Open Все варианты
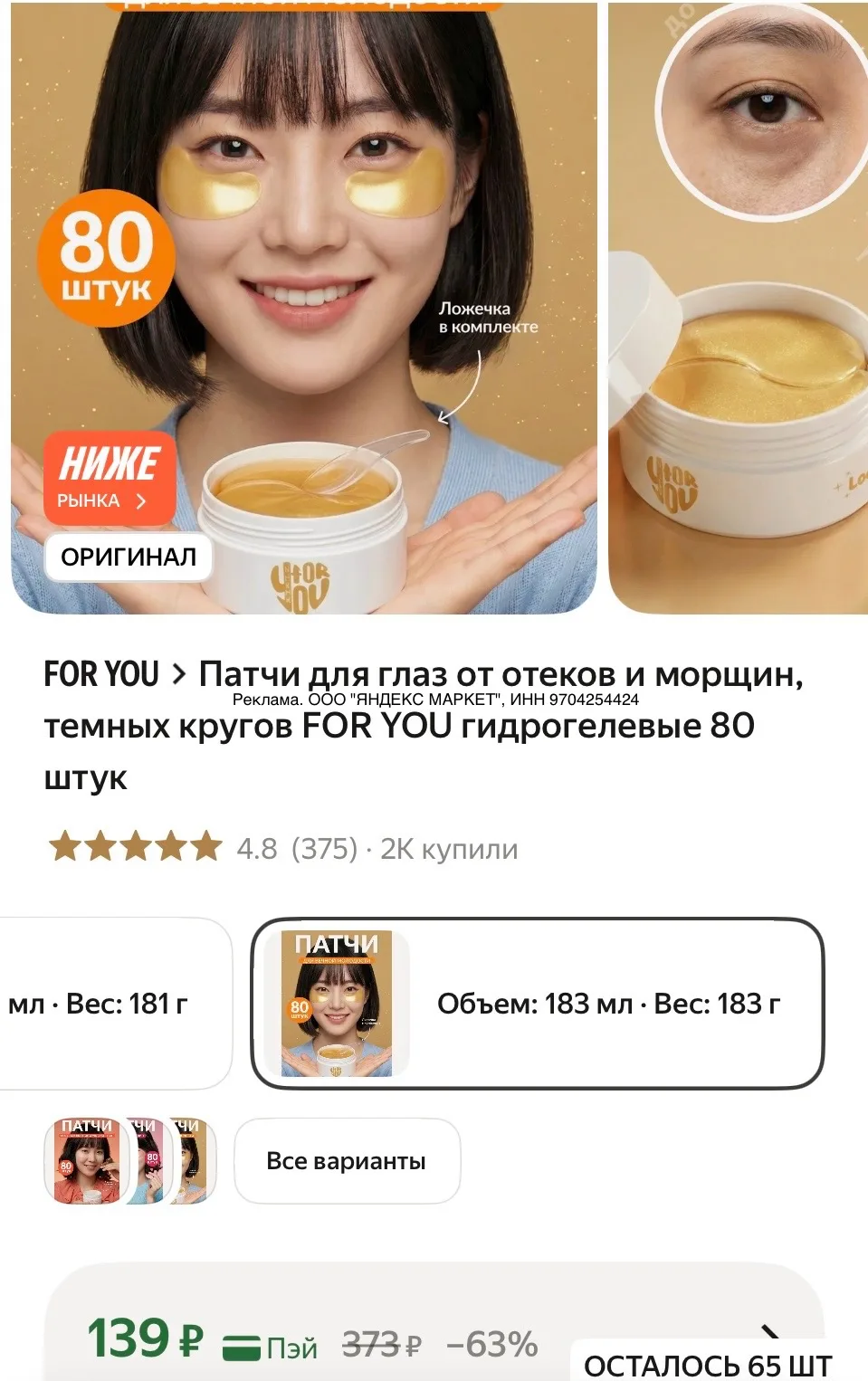 (x=347, y=1161)
